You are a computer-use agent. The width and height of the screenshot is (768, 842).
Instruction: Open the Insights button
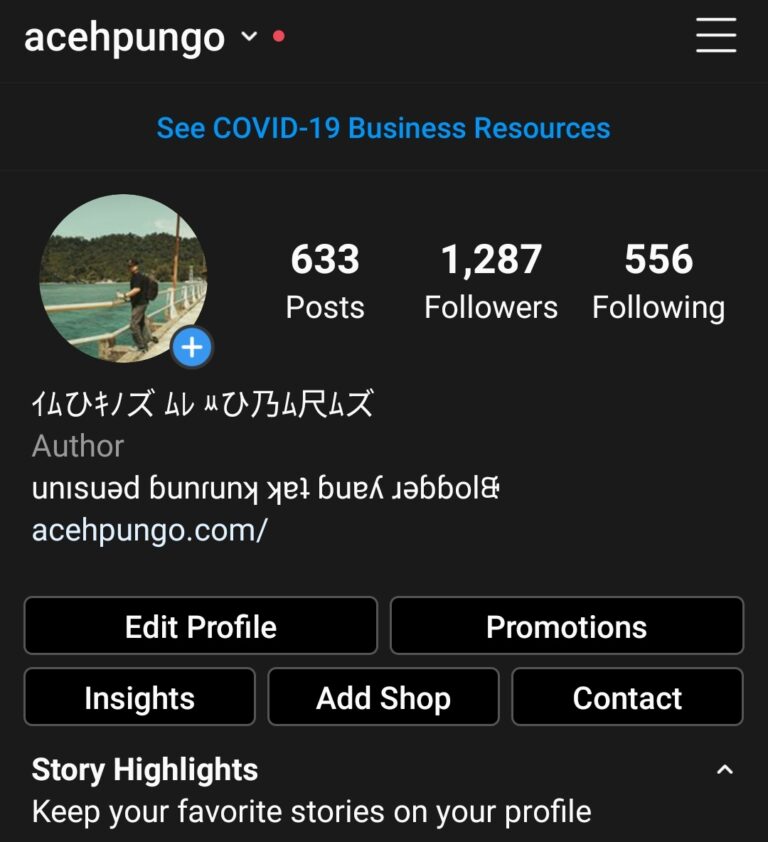pyautogui.click(x=139, y=697)
